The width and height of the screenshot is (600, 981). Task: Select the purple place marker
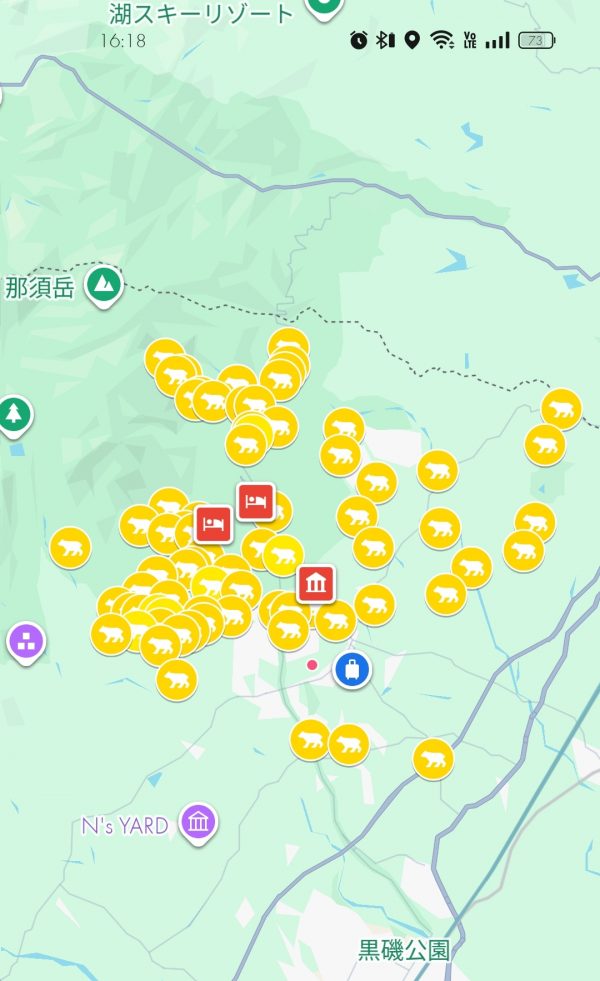tap(26, 642)
